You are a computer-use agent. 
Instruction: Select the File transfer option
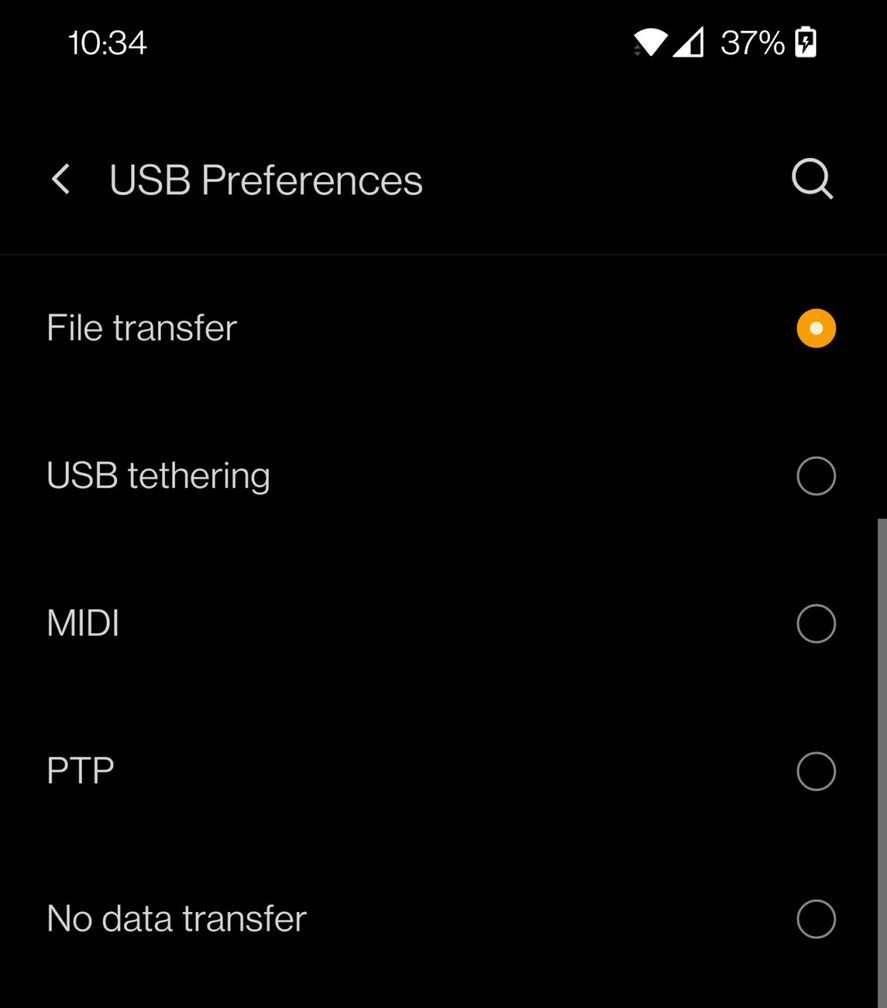[444, 328]
